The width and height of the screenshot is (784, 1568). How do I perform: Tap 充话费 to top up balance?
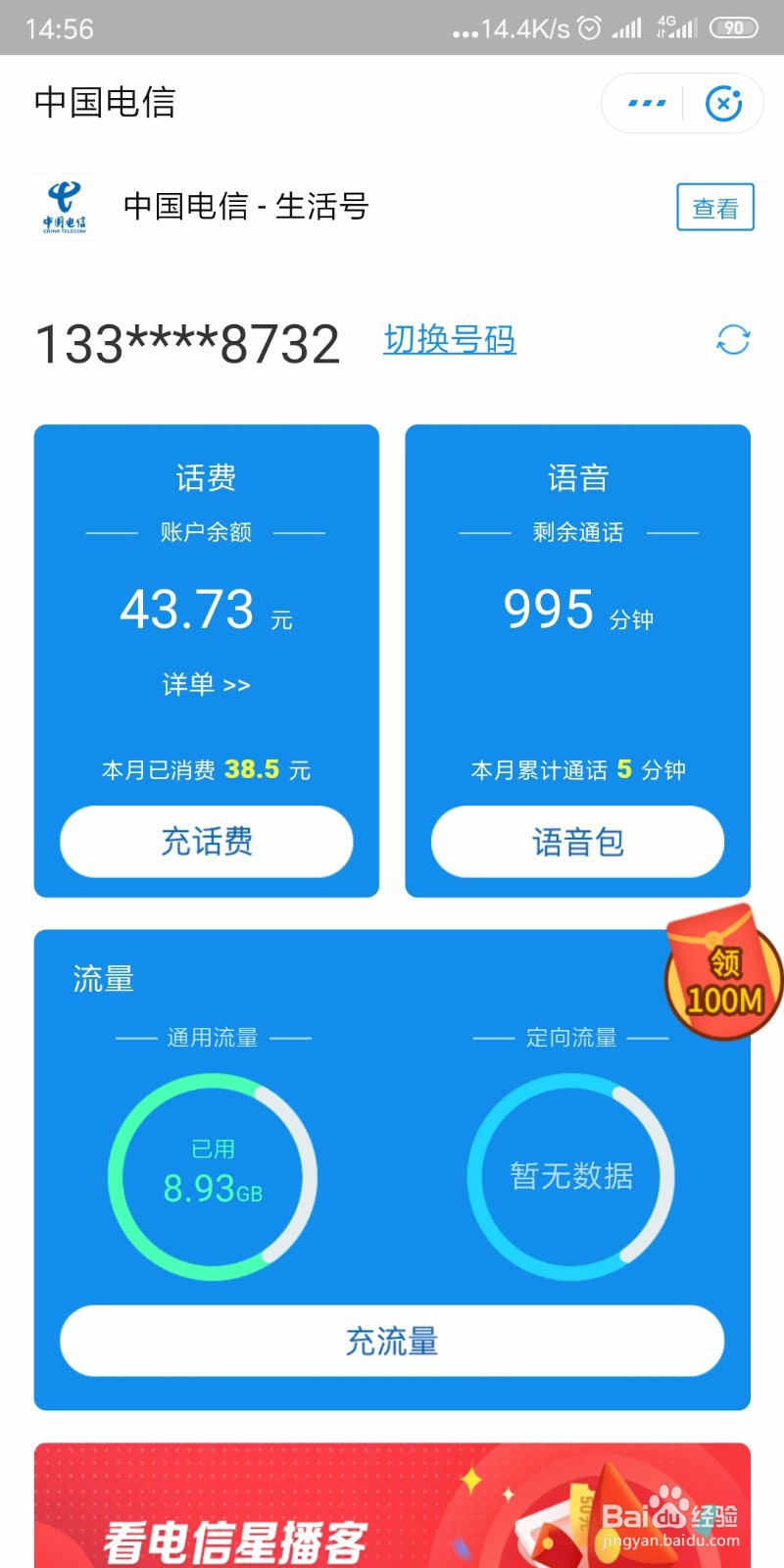point(206,841)
